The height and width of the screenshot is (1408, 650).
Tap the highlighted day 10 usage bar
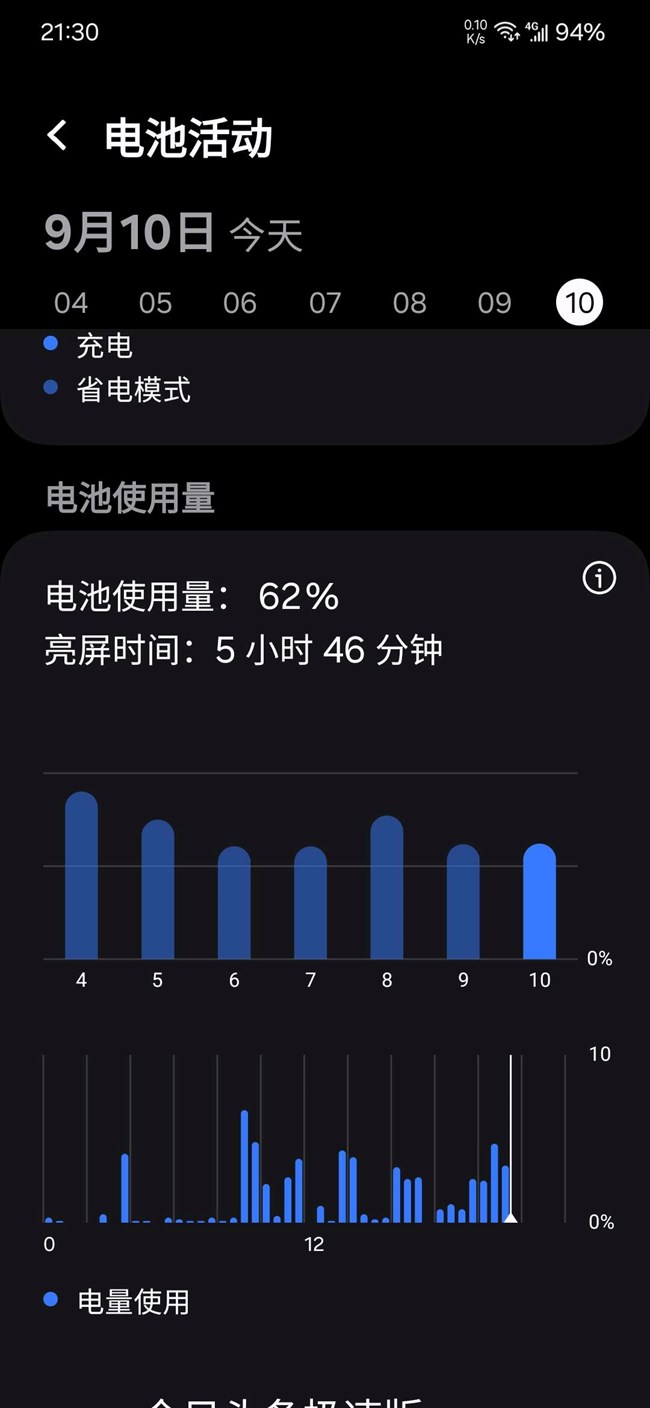pos(539,901)
